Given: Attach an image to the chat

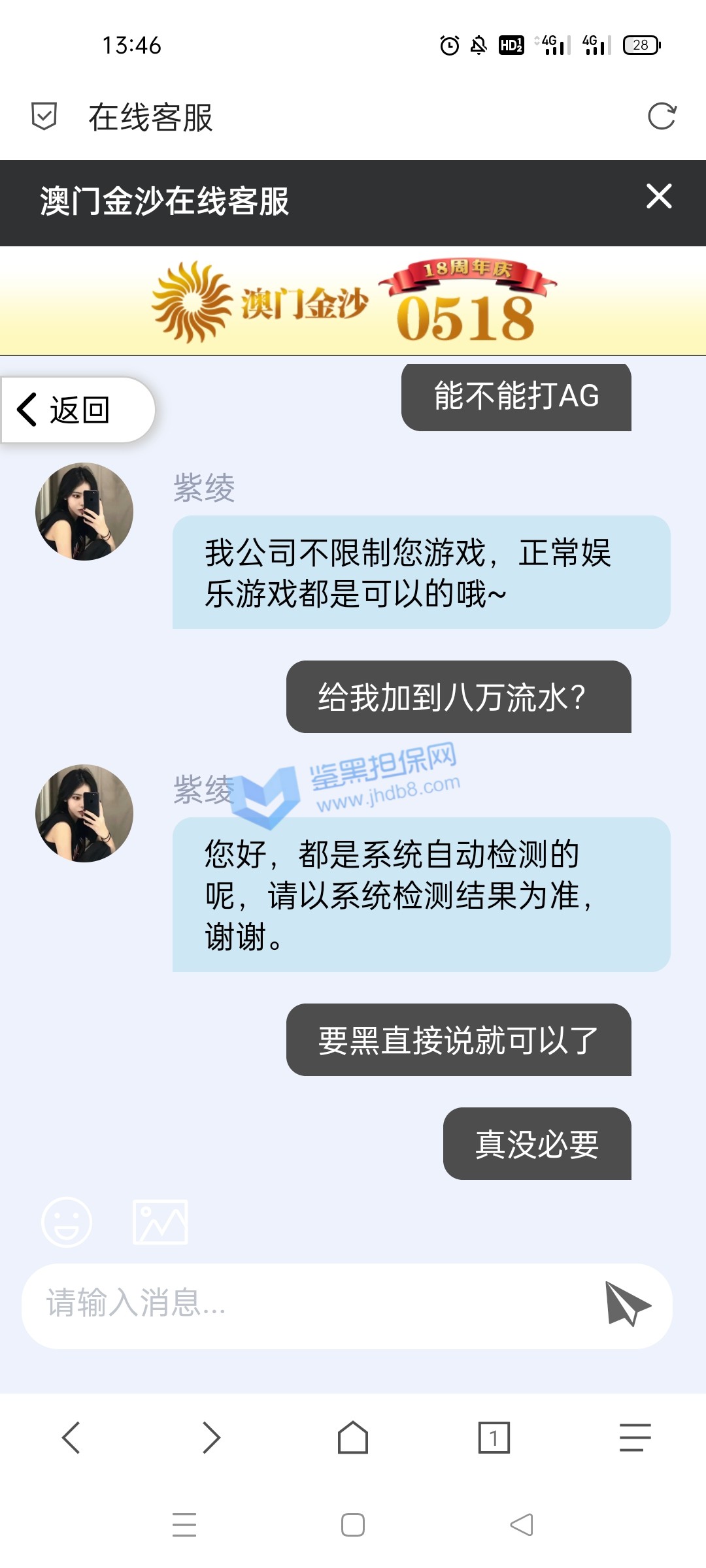Looking at the screenshot, I should coord(160,1222).
